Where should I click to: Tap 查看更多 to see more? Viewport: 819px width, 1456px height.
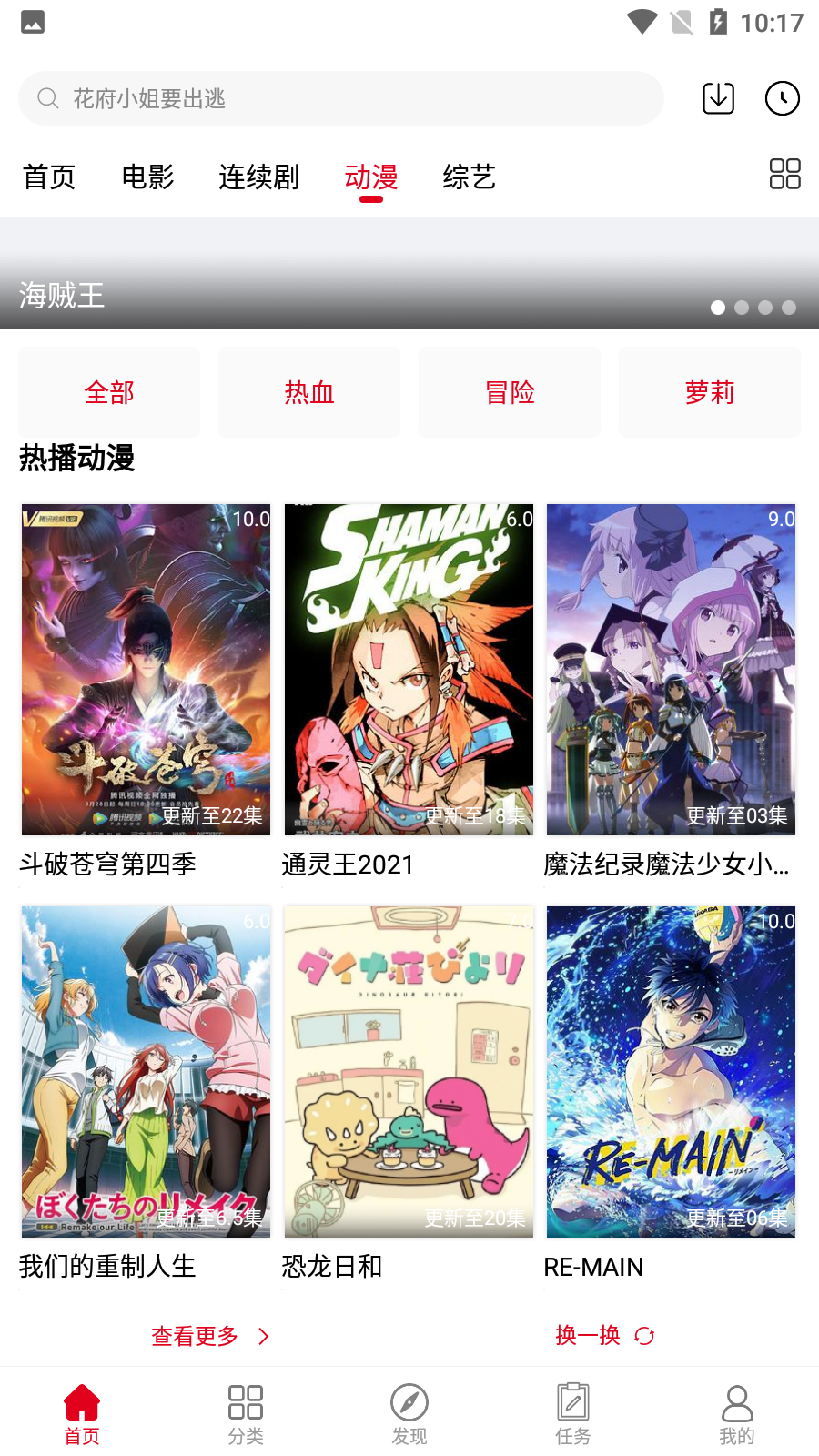pyautogui.click(x=209, y=1336)
